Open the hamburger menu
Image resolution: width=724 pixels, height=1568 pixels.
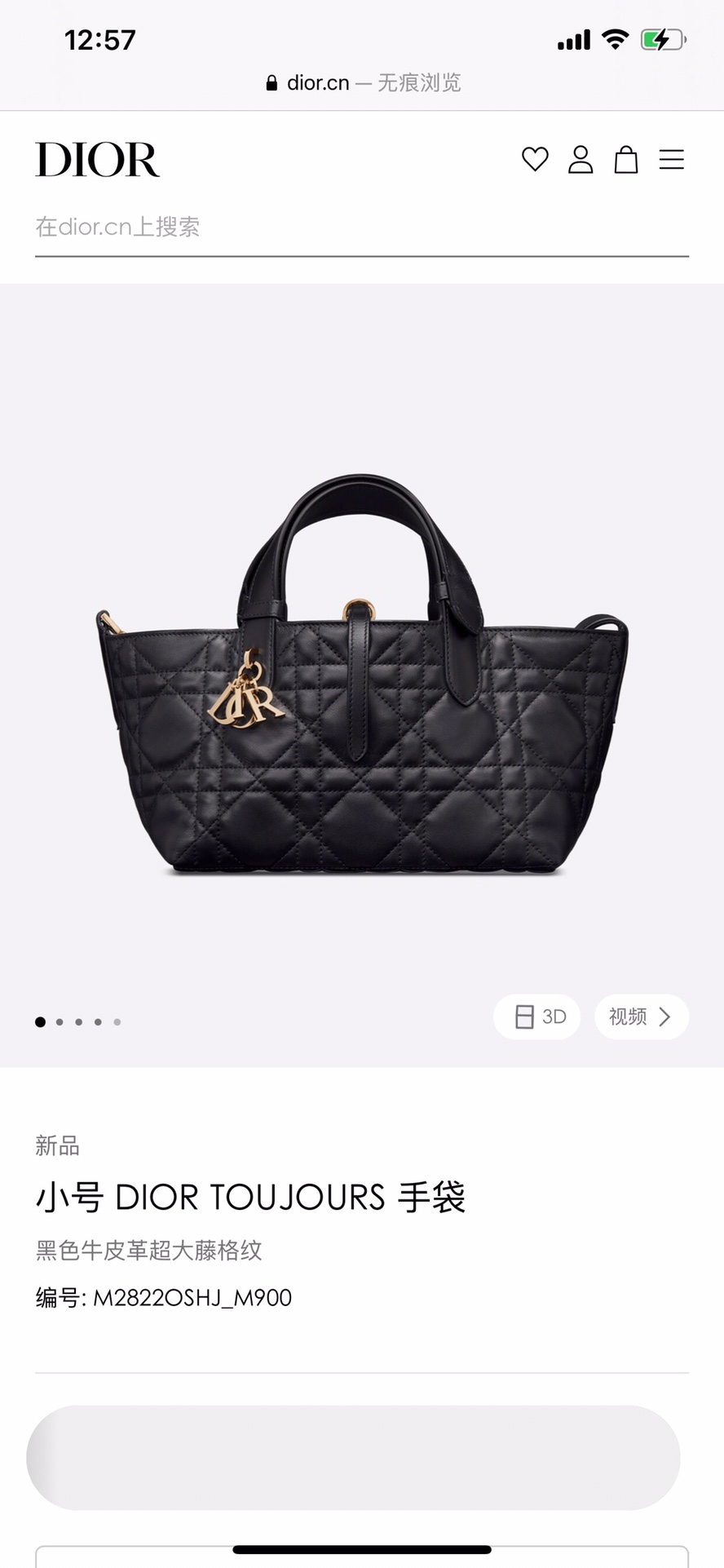pos(672,159)
